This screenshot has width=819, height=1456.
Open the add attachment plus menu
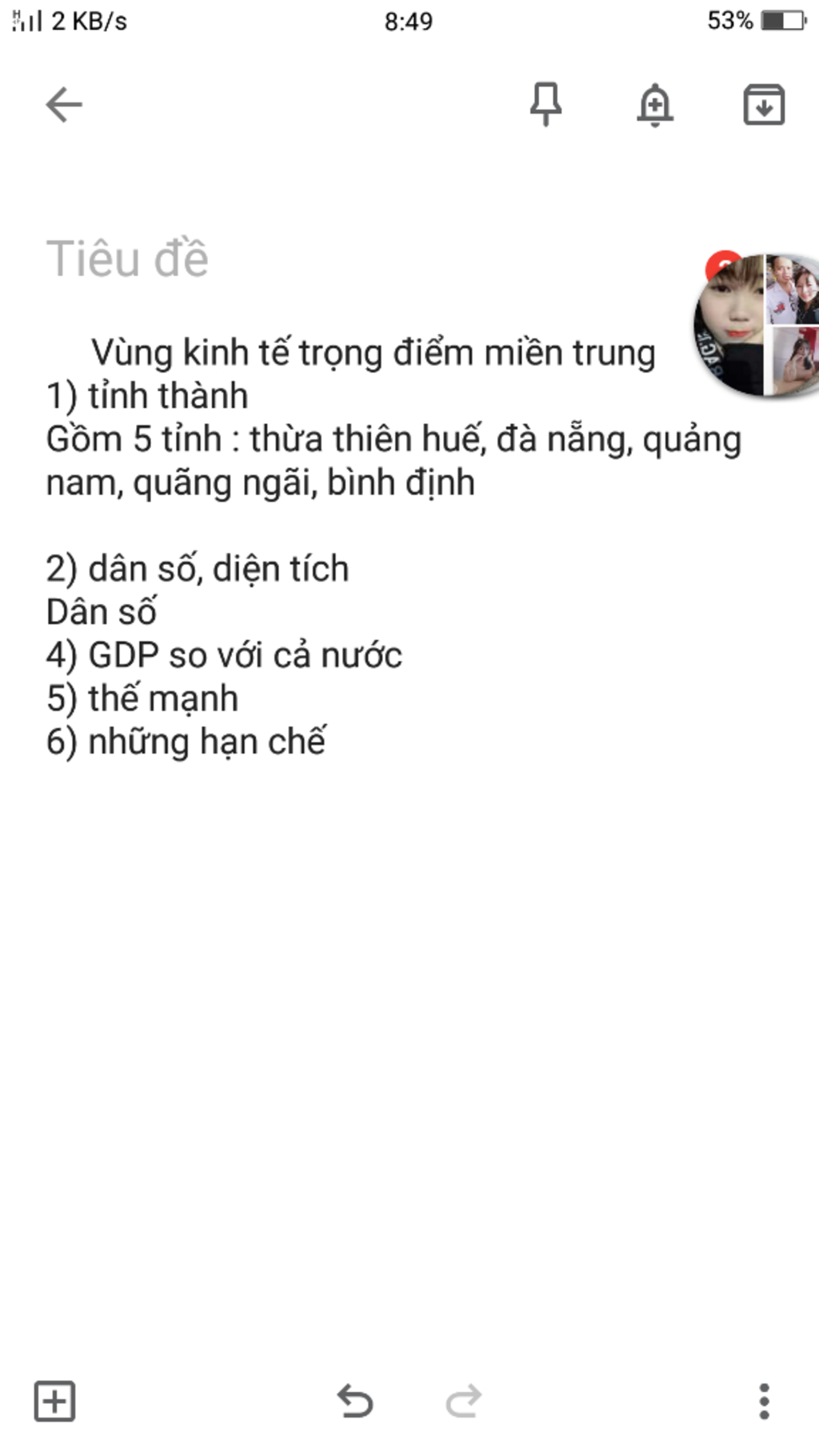point(54,1401)
